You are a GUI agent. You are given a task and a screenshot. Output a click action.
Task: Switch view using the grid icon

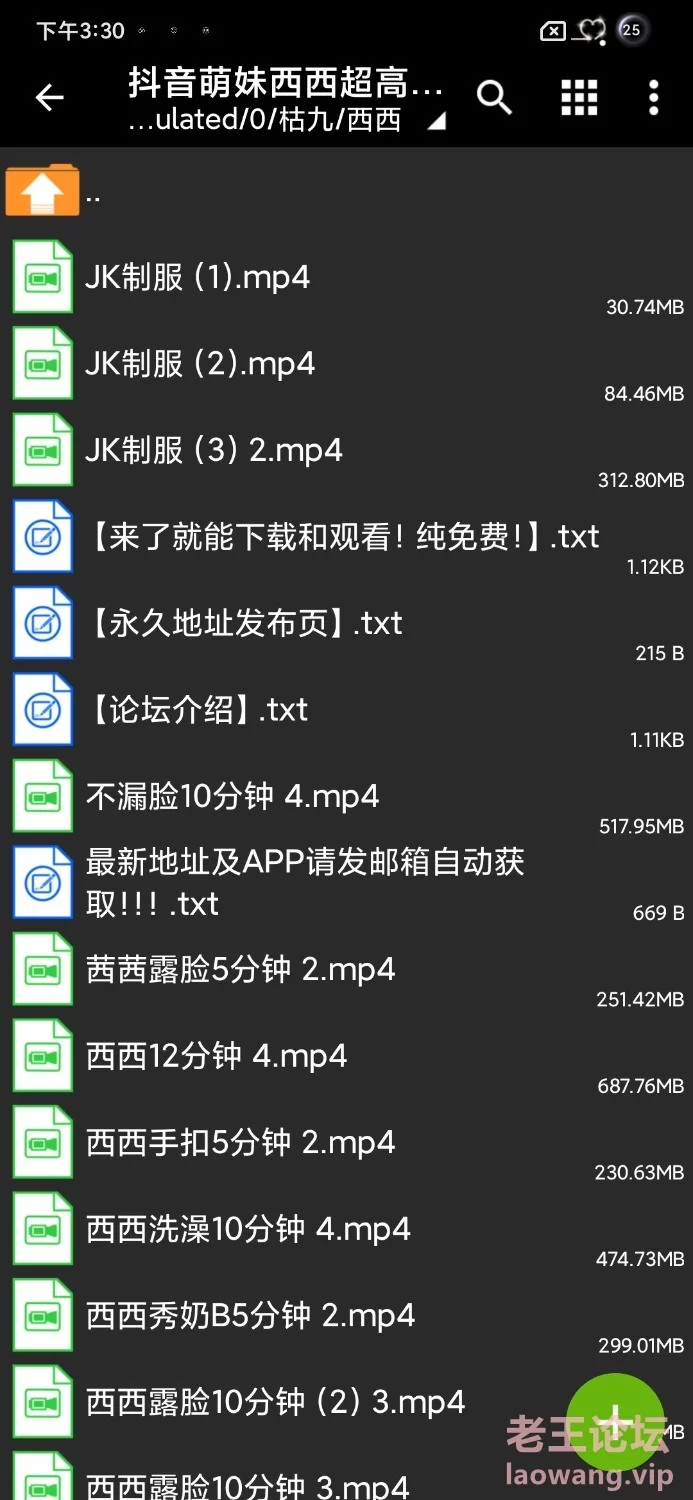point(579,98)
